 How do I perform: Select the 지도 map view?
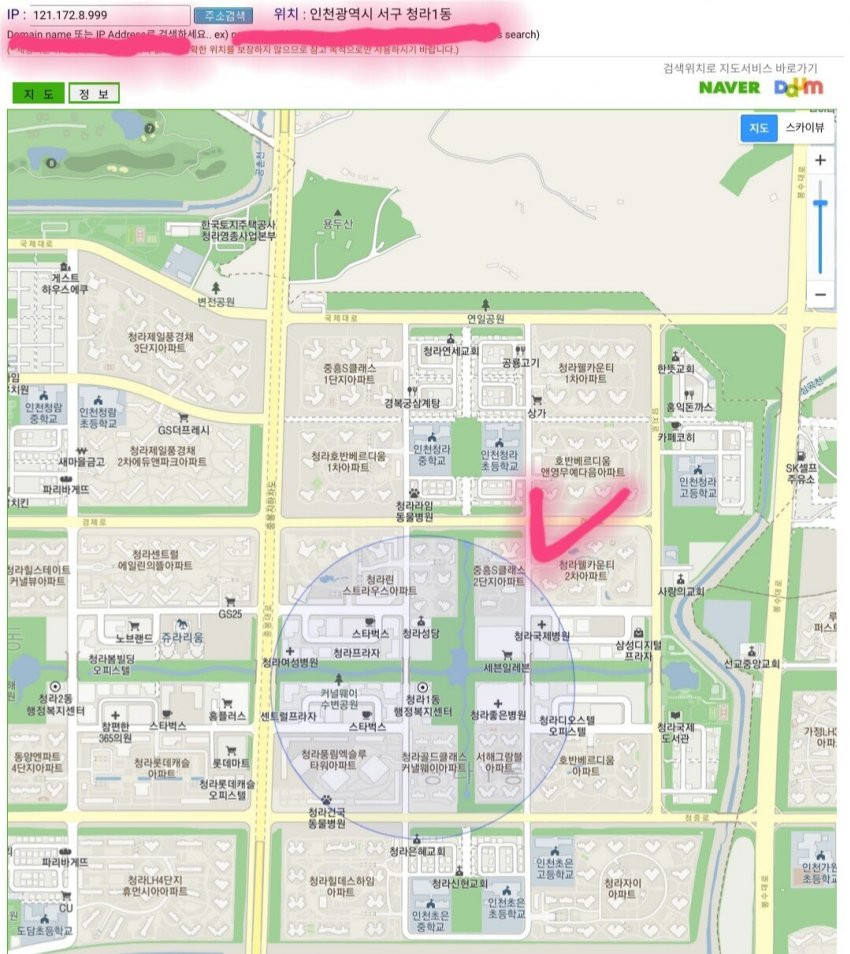[x=757, y=128]
